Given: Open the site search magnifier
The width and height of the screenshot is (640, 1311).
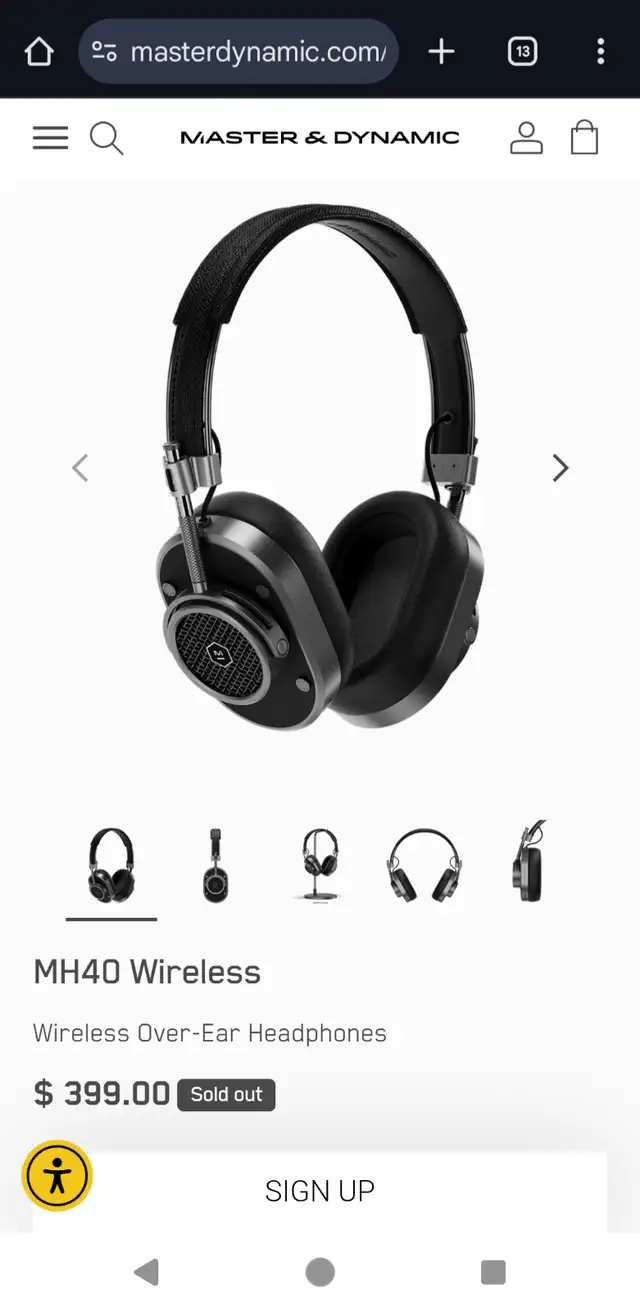Looking at the screenshot, I should click(106, 138).
